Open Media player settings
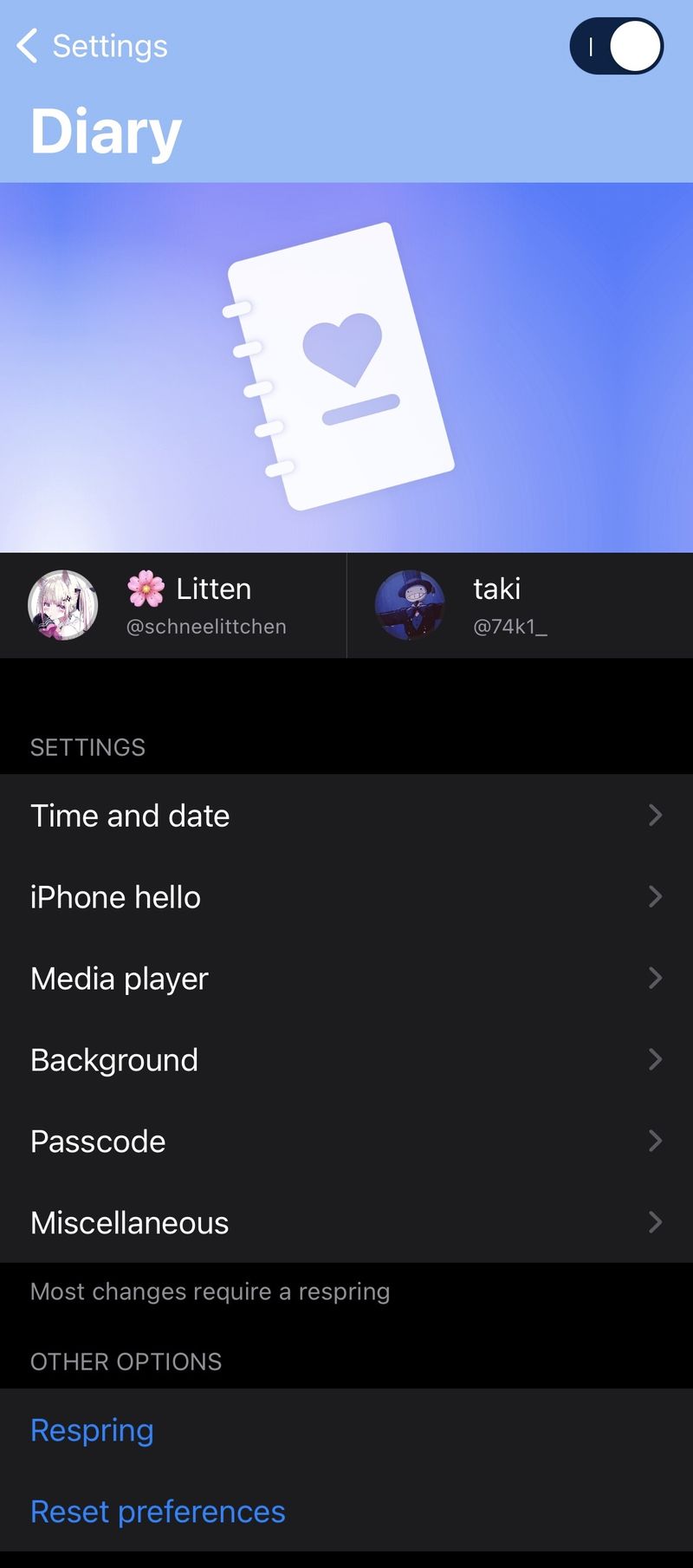 [x=346, y=979]
